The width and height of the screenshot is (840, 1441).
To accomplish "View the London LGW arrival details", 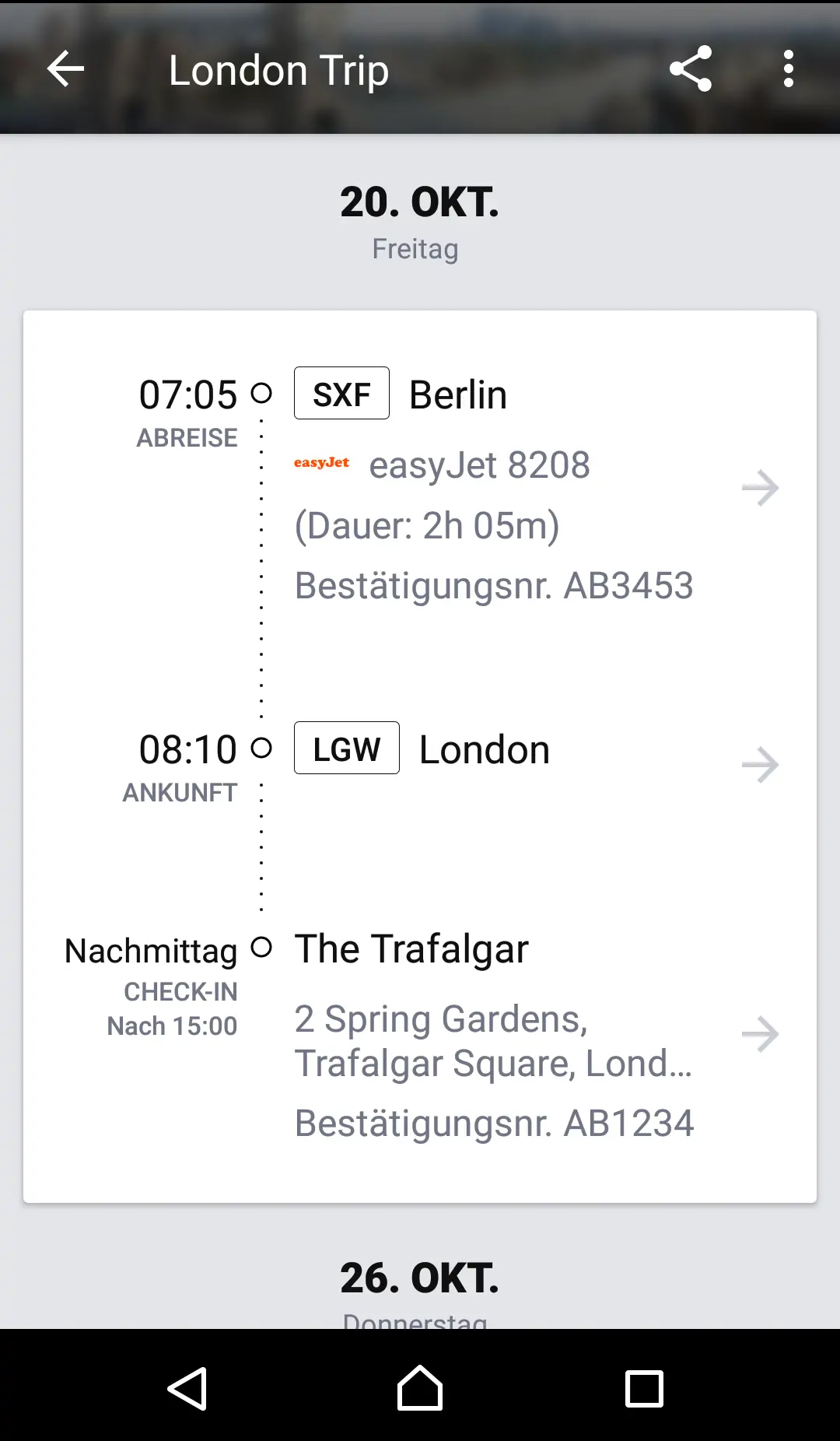I will click(x=760, y=765).
